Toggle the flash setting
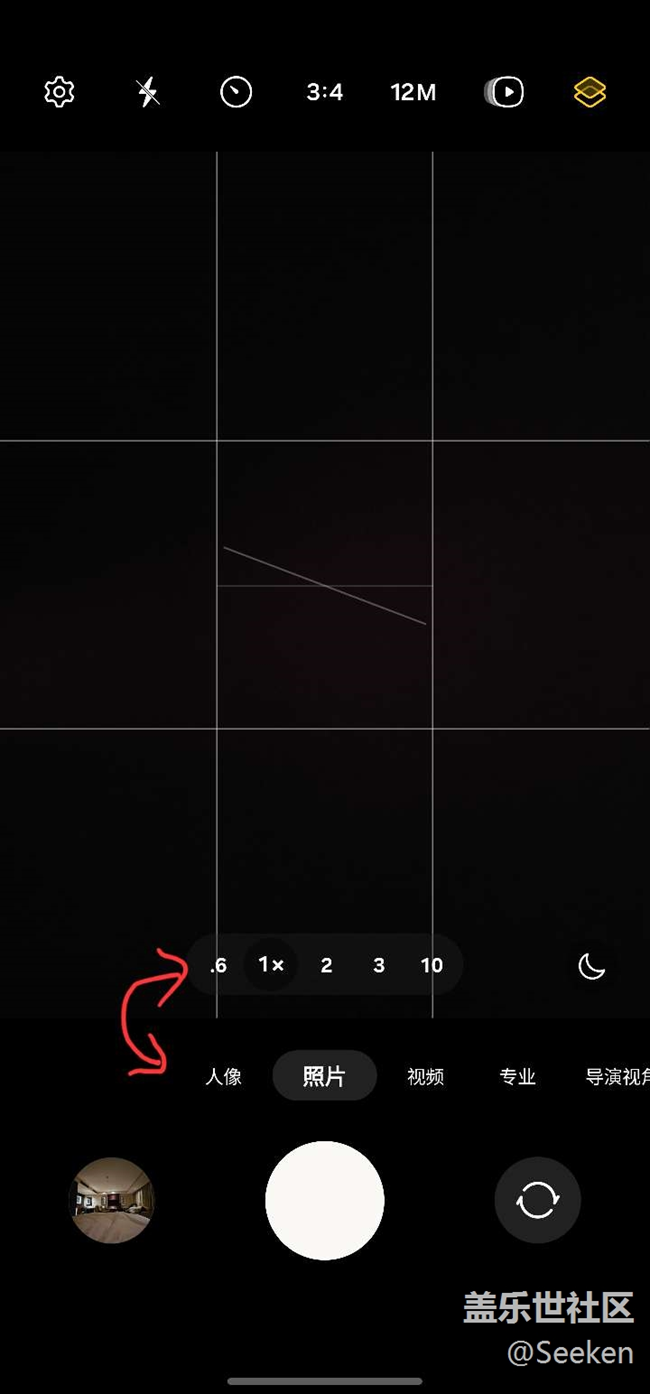The height and width of the screenshot is (1394, 650). coord(148,93)
